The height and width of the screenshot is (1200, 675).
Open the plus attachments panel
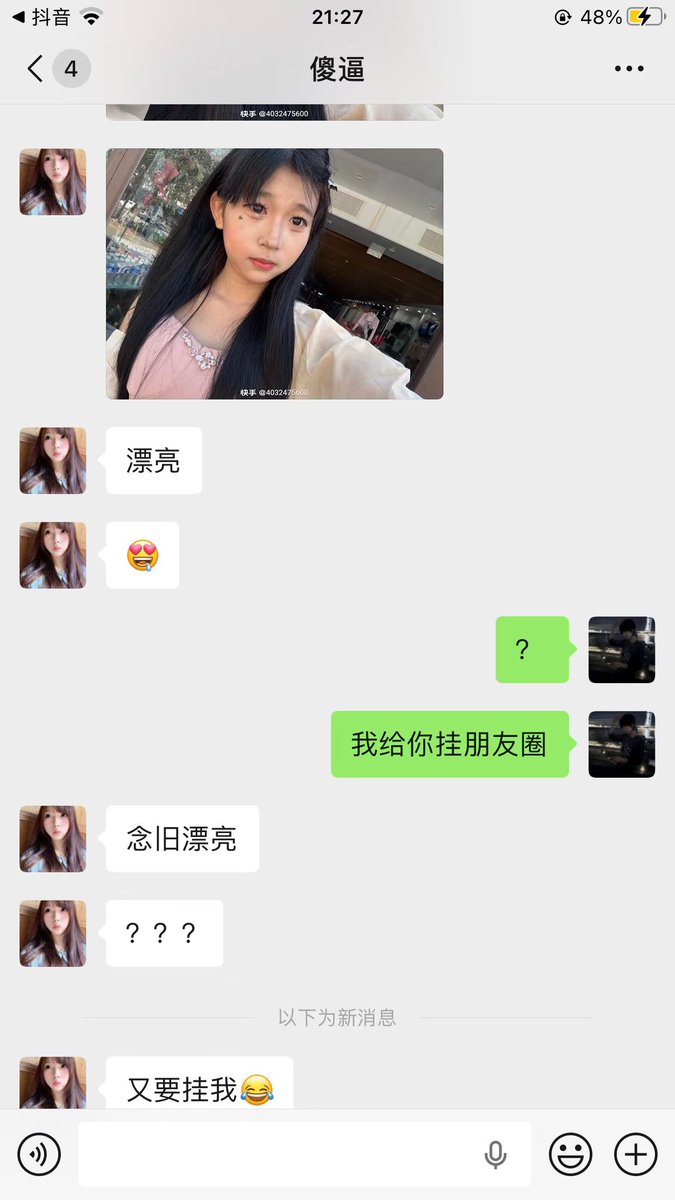pos(635,1155)
